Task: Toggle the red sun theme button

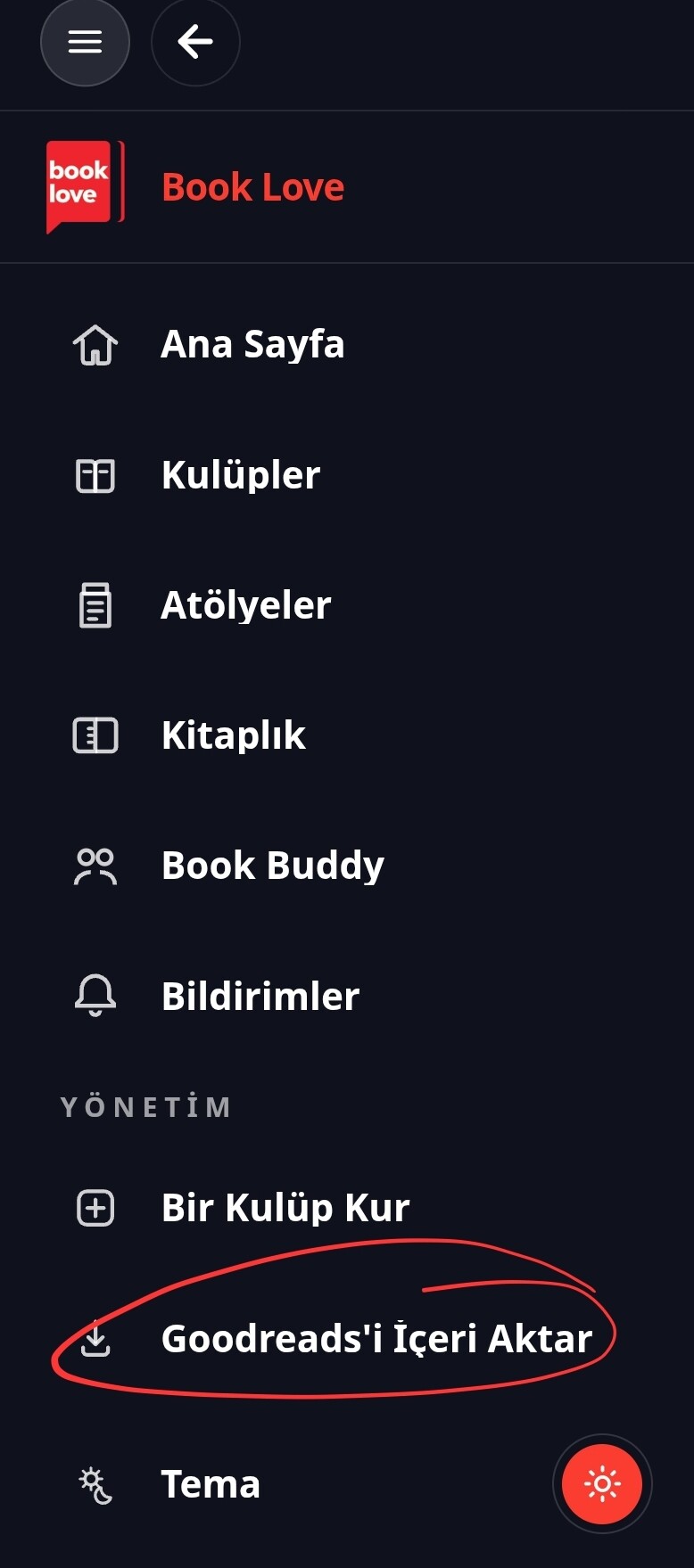Action: pos(602,1484)
